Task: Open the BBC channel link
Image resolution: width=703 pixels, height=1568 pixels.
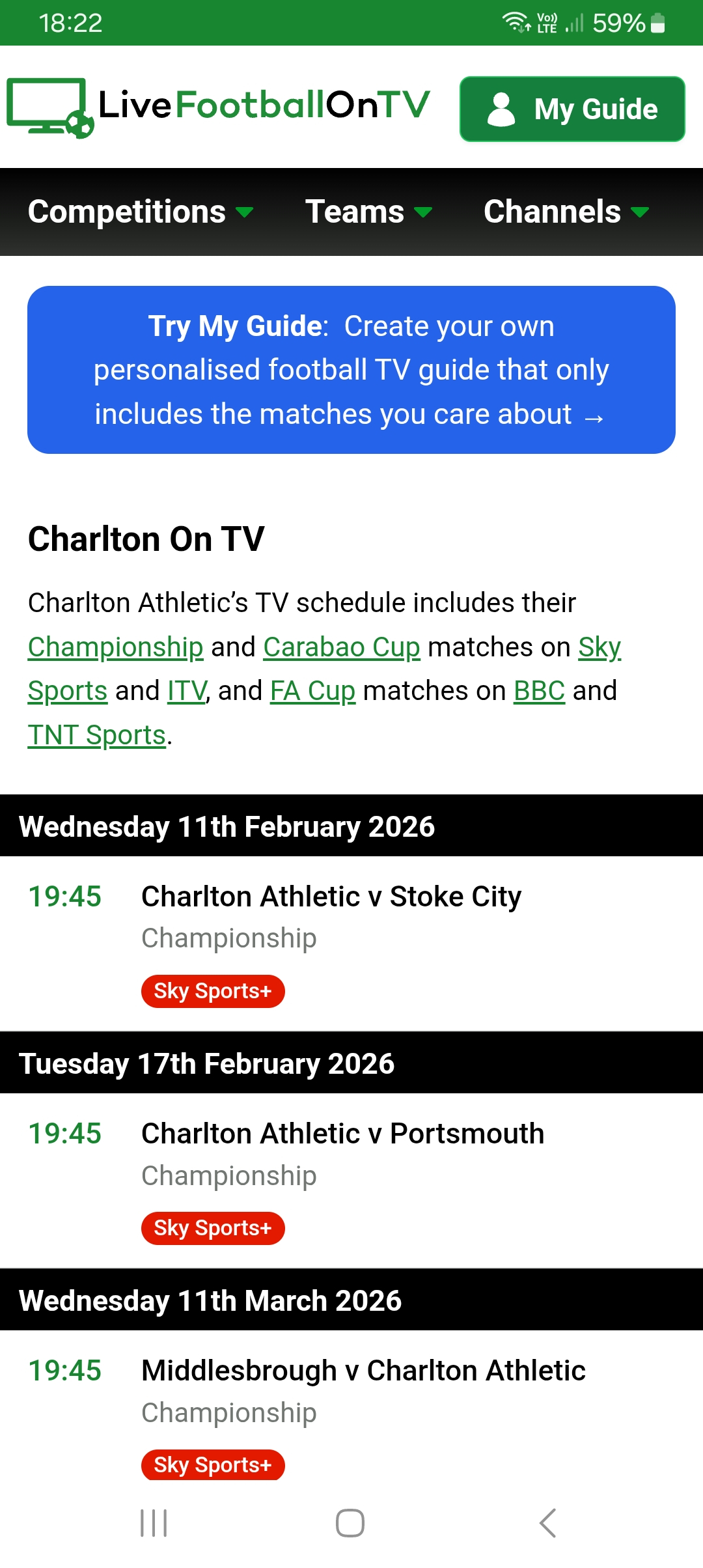Action: pos(539,691)
